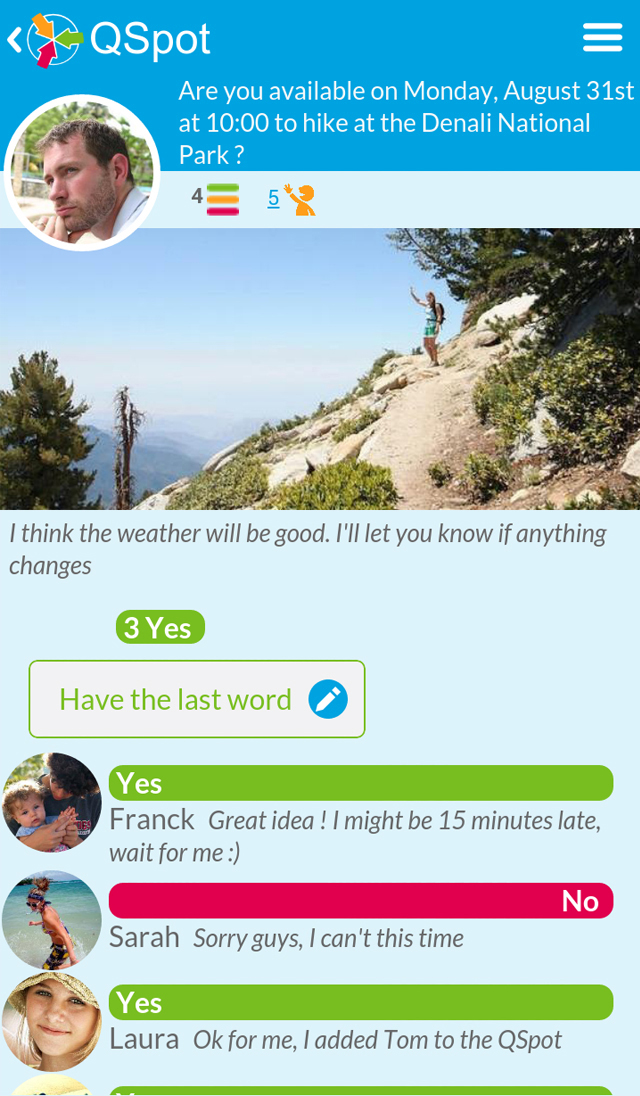Open the hamburger menu
The image size is (640, 1096).
[x=602, y=38]
